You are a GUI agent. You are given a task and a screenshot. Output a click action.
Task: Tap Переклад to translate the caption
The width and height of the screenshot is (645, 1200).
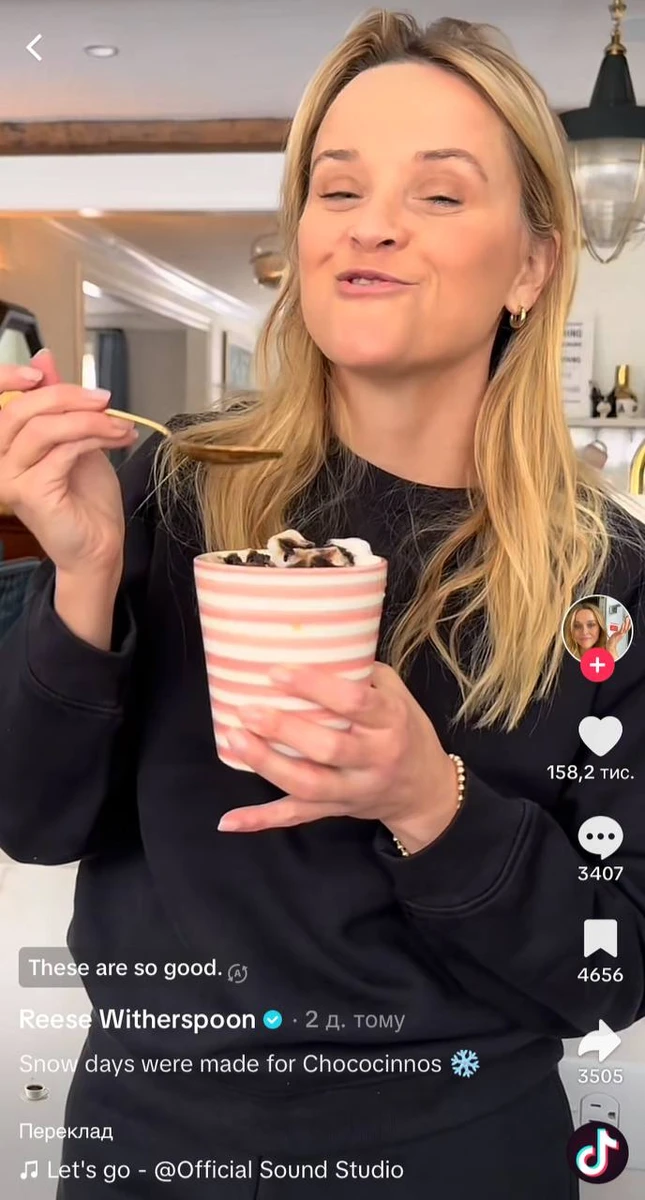click(x=66, y=1131)
